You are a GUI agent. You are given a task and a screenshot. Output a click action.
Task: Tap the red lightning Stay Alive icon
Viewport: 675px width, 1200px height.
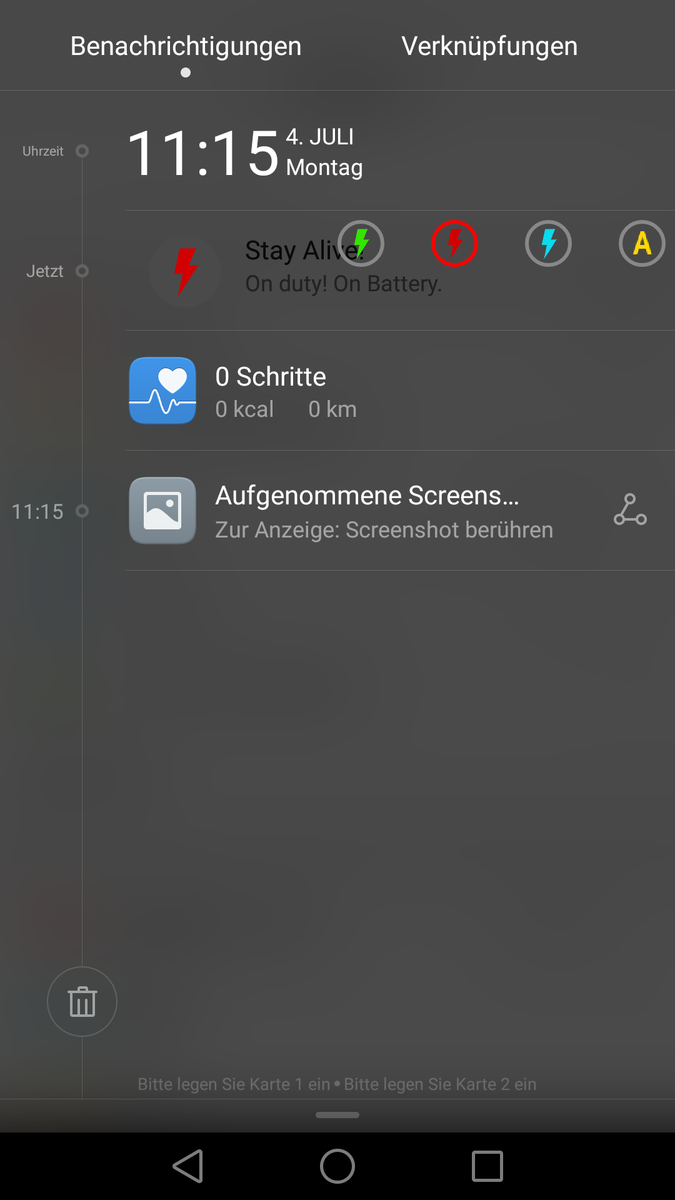(x=454, y=243)
